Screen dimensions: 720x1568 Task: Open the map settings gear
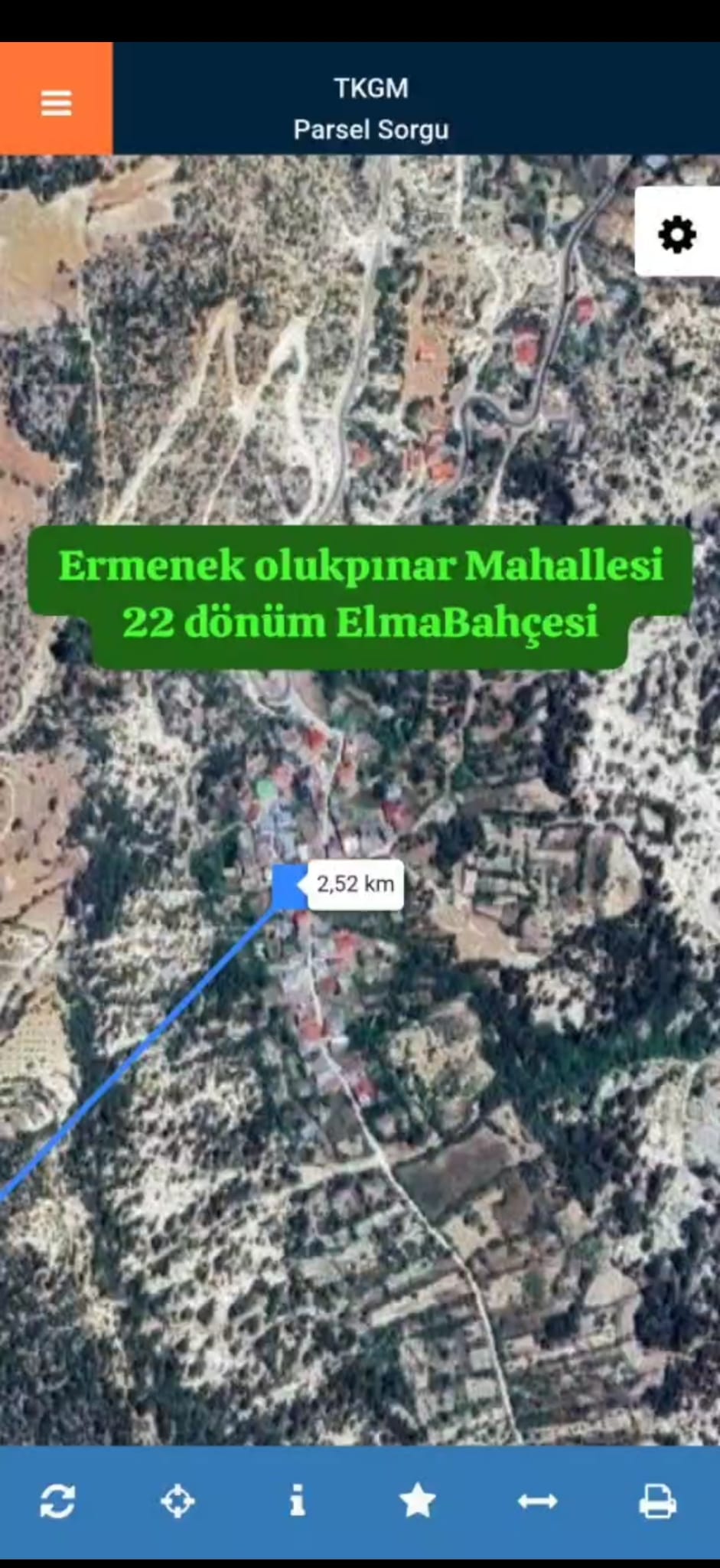pos(677,234)
